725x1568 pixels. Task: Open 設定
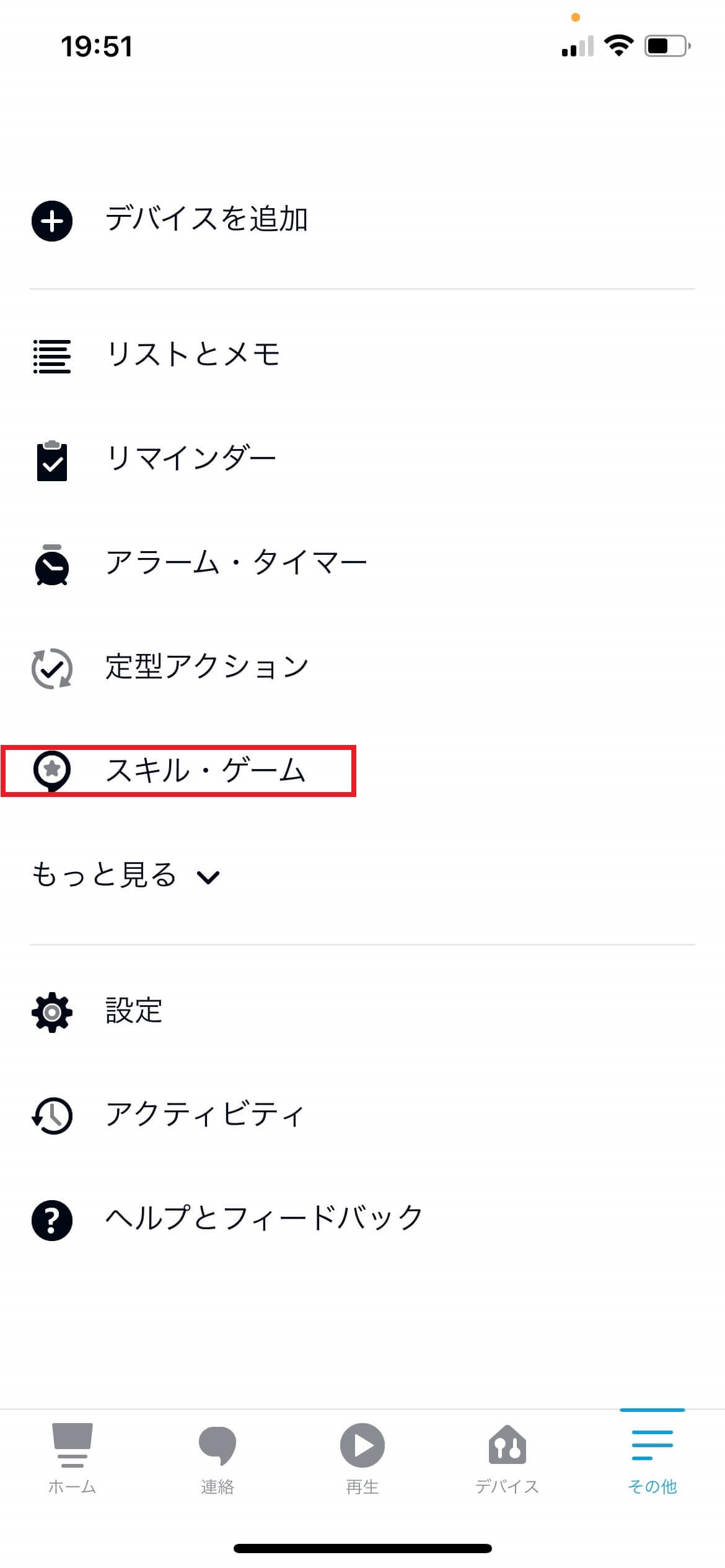133,1011
